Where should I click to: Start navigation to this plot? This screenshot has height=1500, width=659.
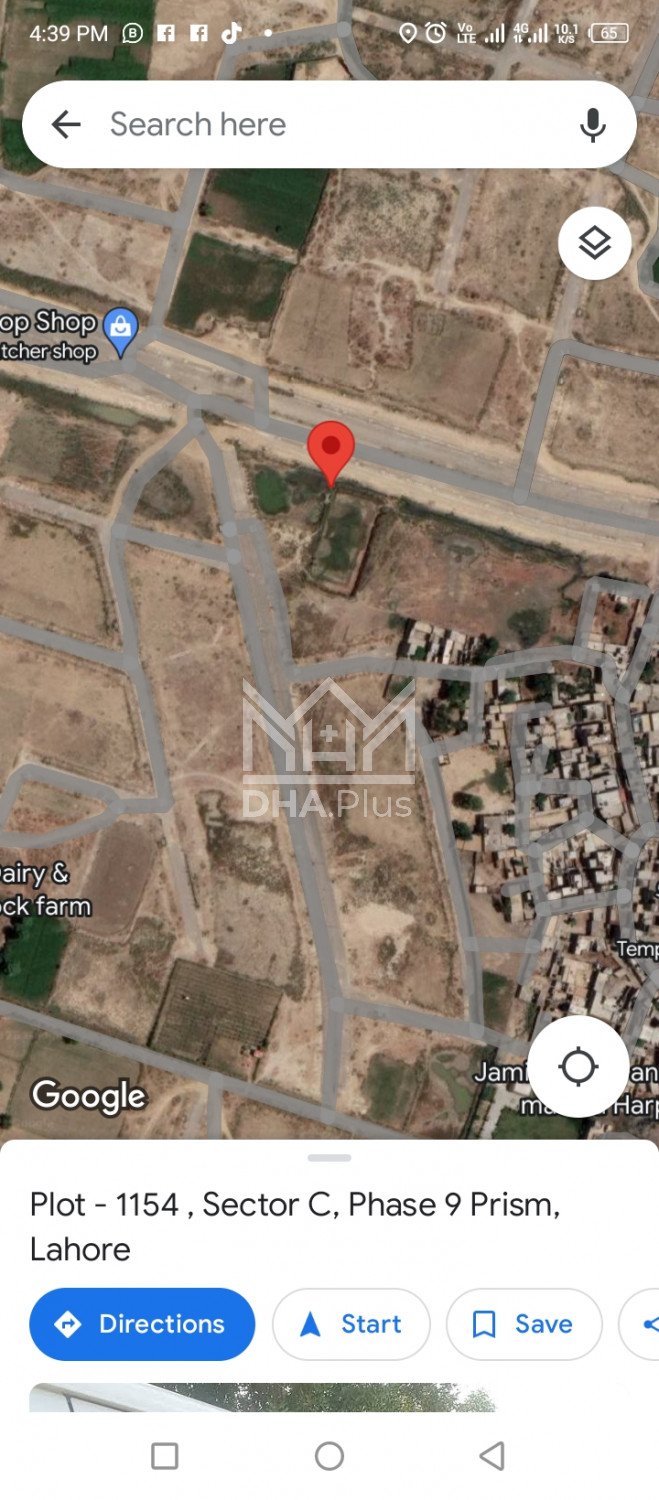(351, 1324)
